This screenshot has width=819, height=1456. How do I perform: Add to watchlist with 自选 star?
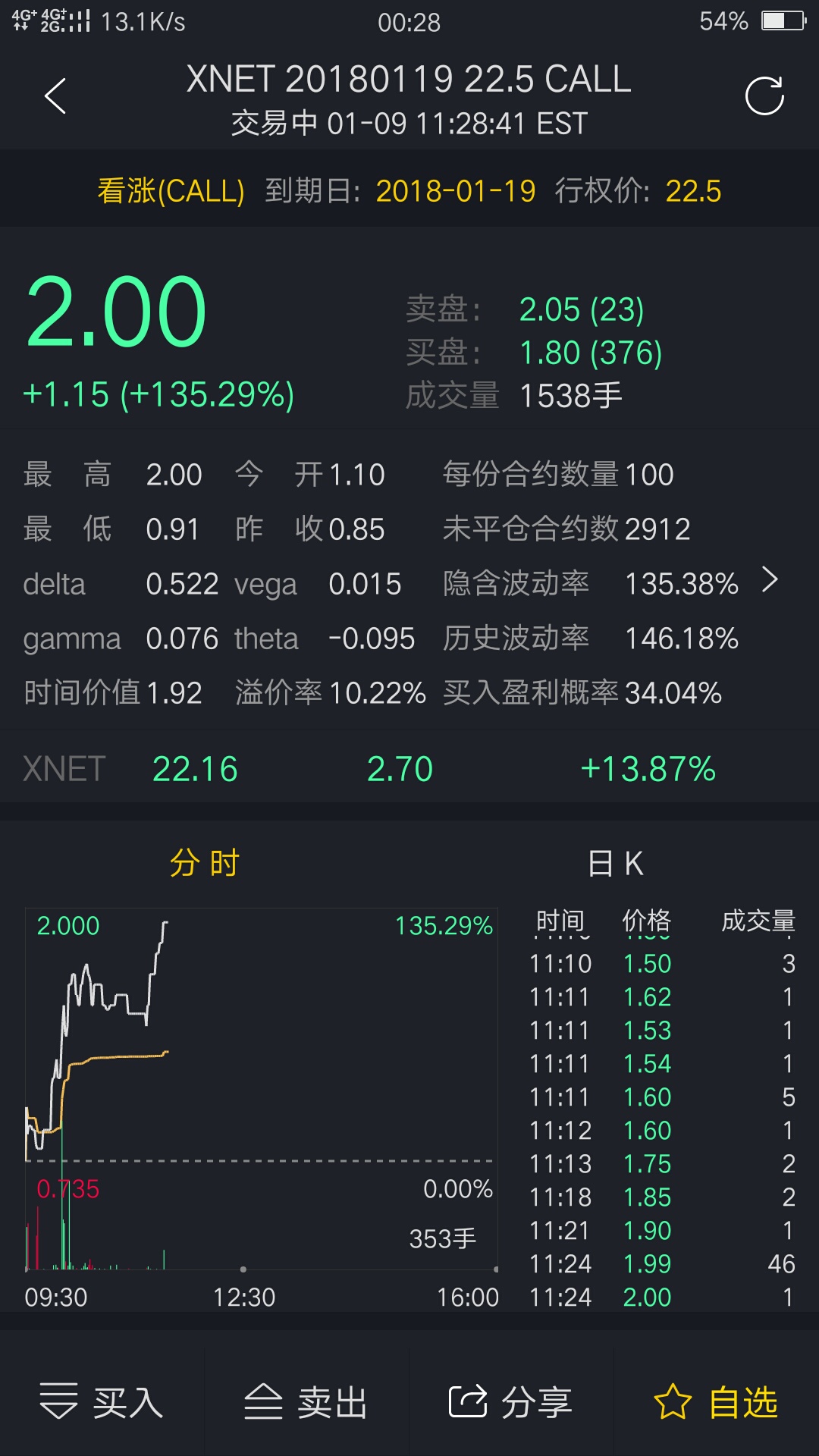[x=716, y=1401]
